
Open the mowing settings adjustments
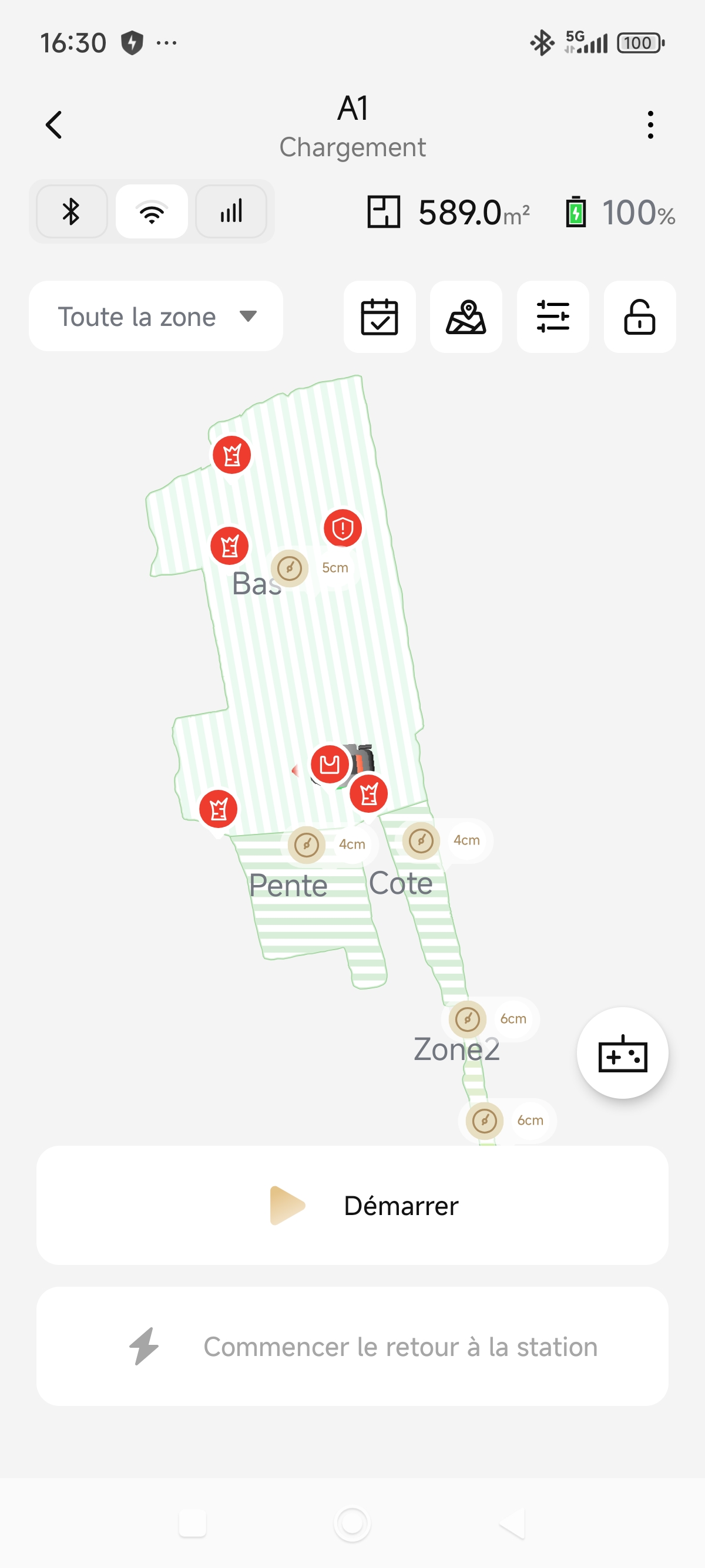click(553, 317)
